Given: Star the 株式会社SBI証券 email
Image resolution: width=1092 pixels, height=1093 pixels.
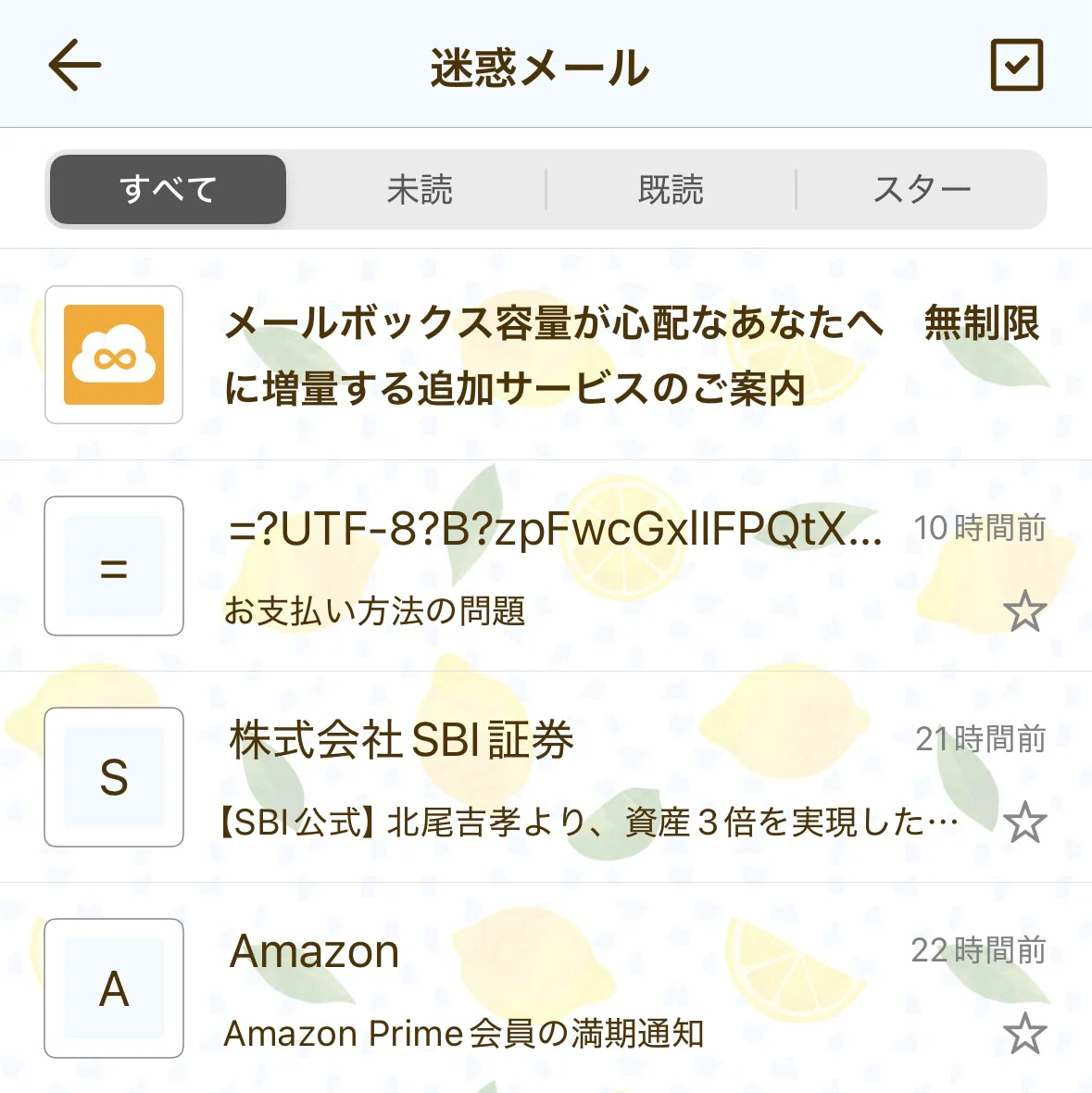Looking at the screenshot, I should click(x=1024, y=823).
